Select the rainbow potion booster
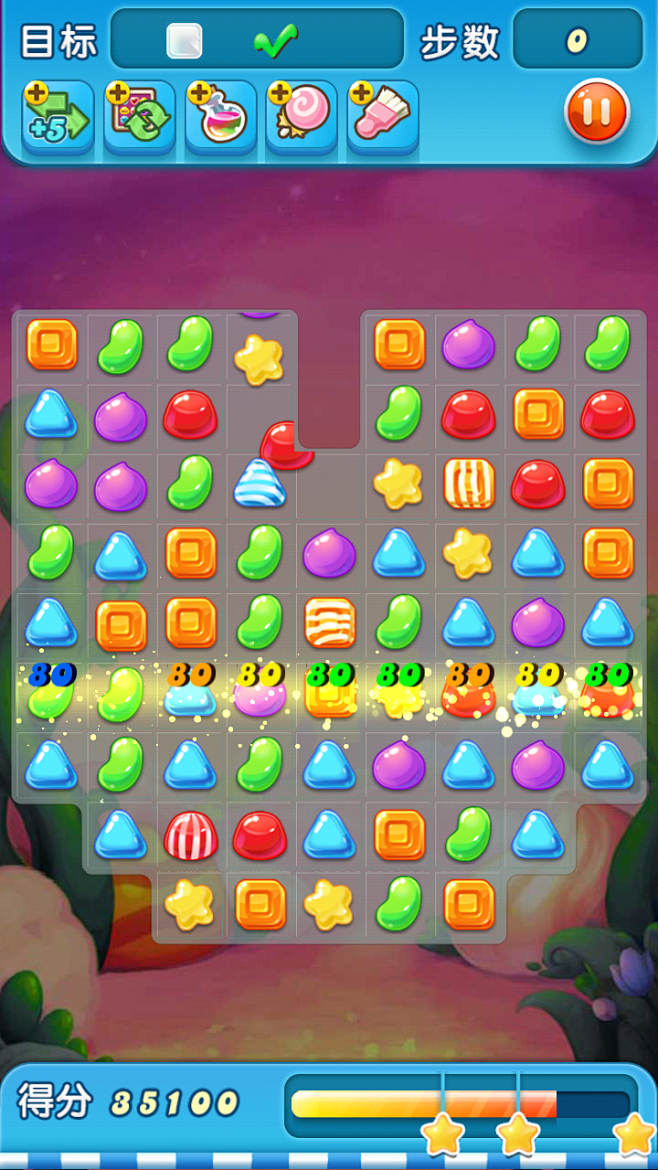Image resolution: width=658 pixels, height=1170 pixels. [x=220, y=117]
